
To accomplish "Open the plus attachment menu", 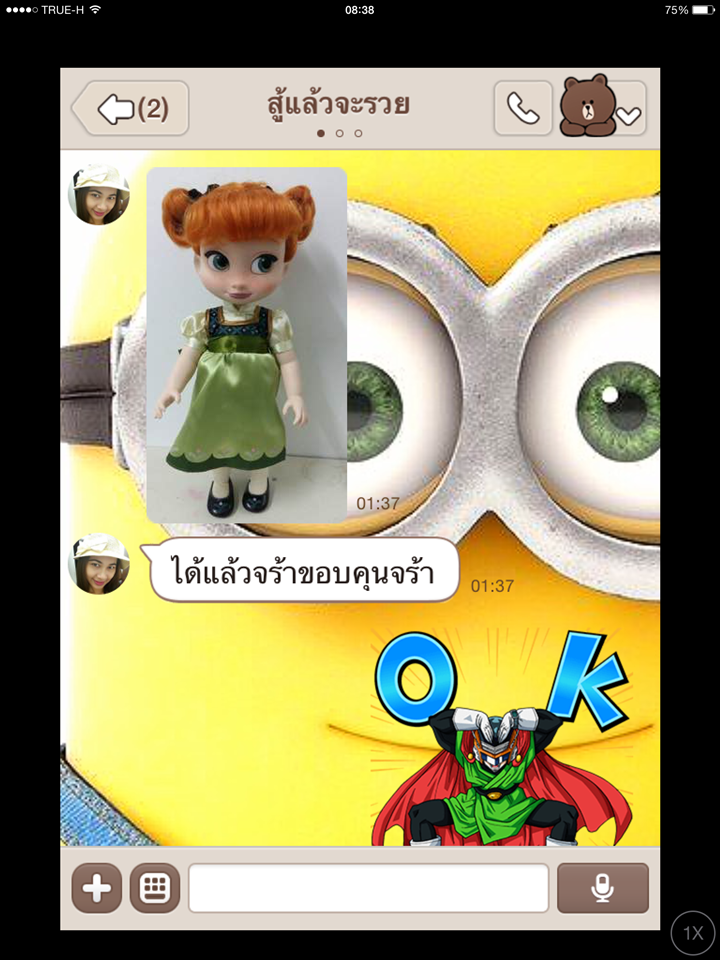I will (x=97, y=888).
